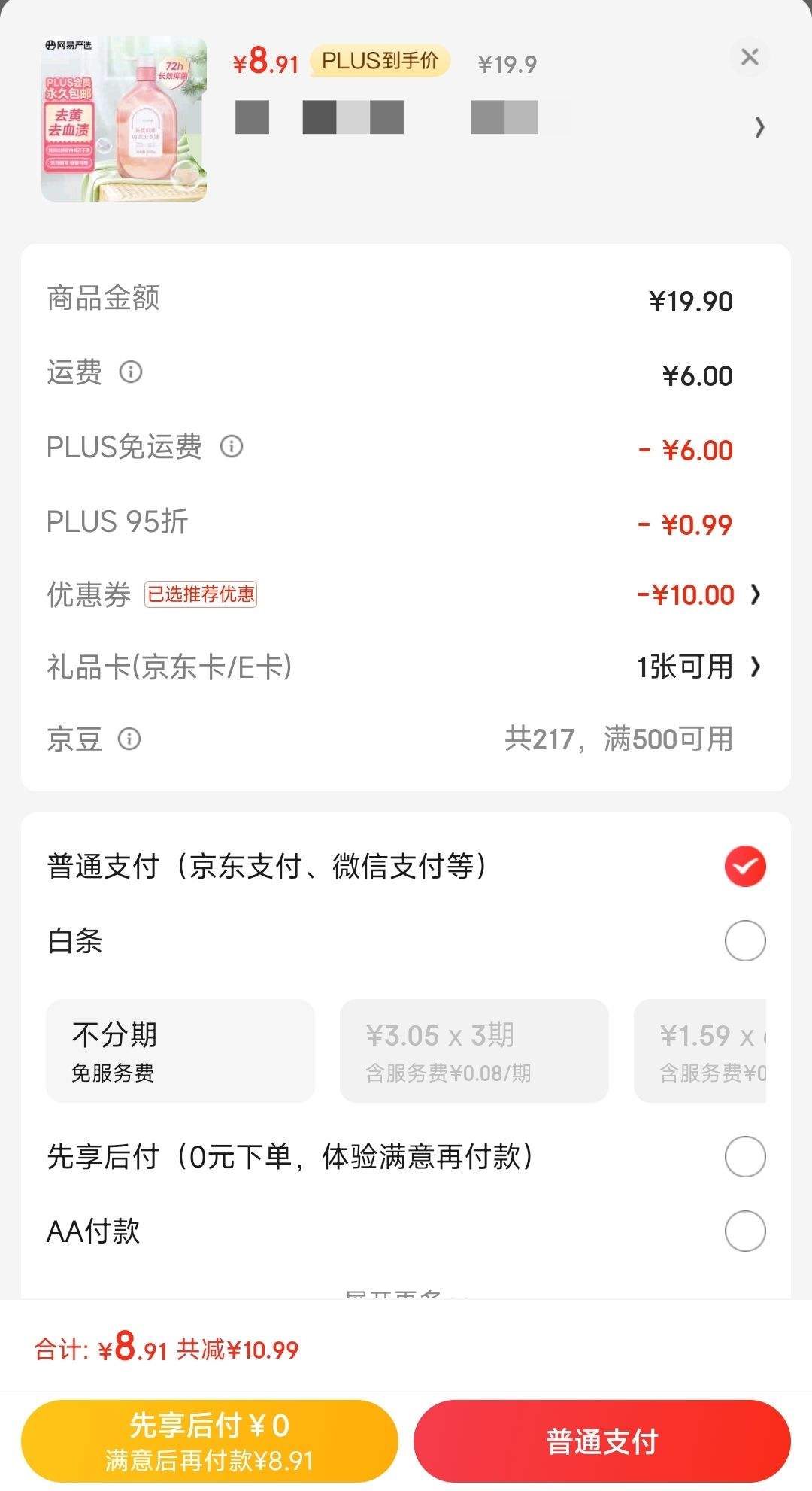
Task: Enable 先享后付 payment option
Action: 744,1156
